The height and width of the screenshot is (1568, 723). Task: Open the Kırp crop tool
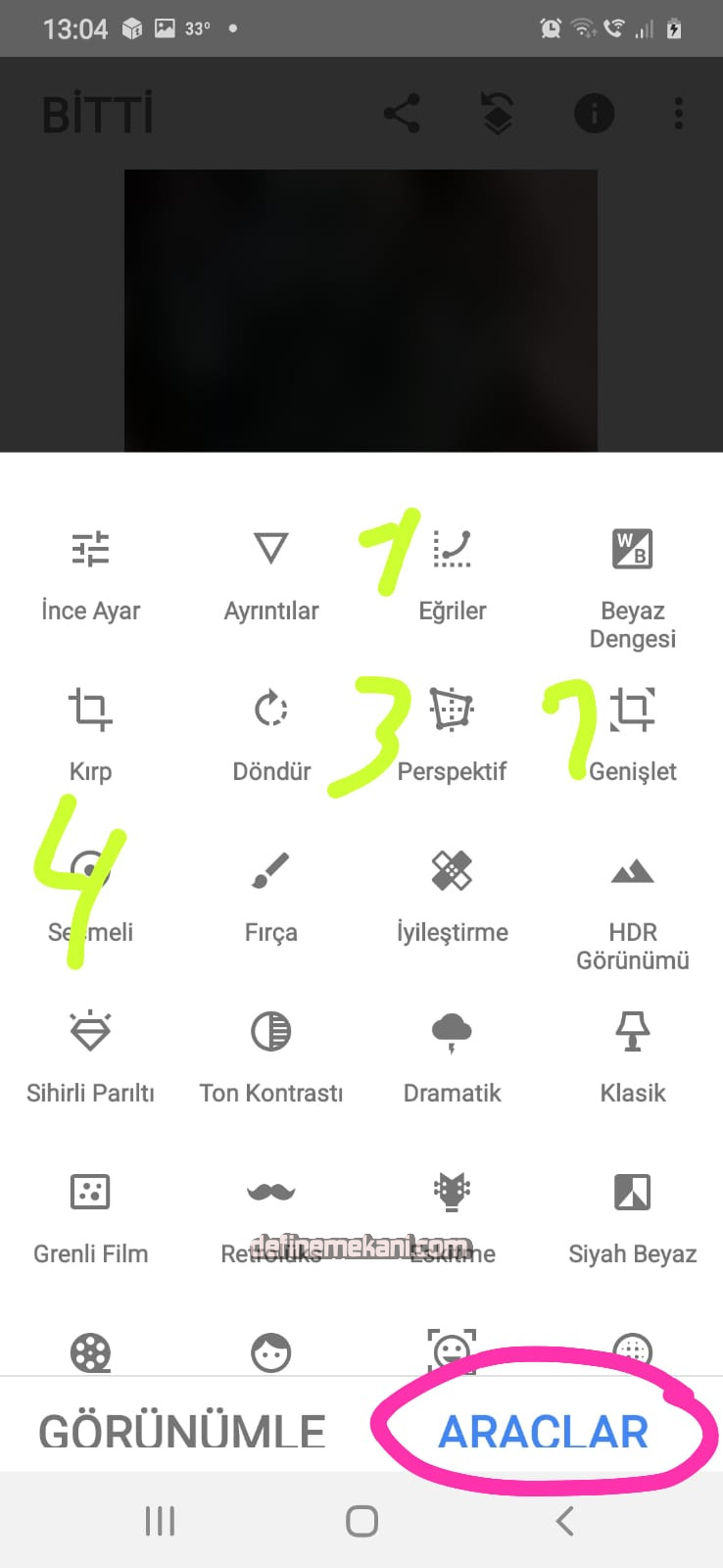[90, 733]
